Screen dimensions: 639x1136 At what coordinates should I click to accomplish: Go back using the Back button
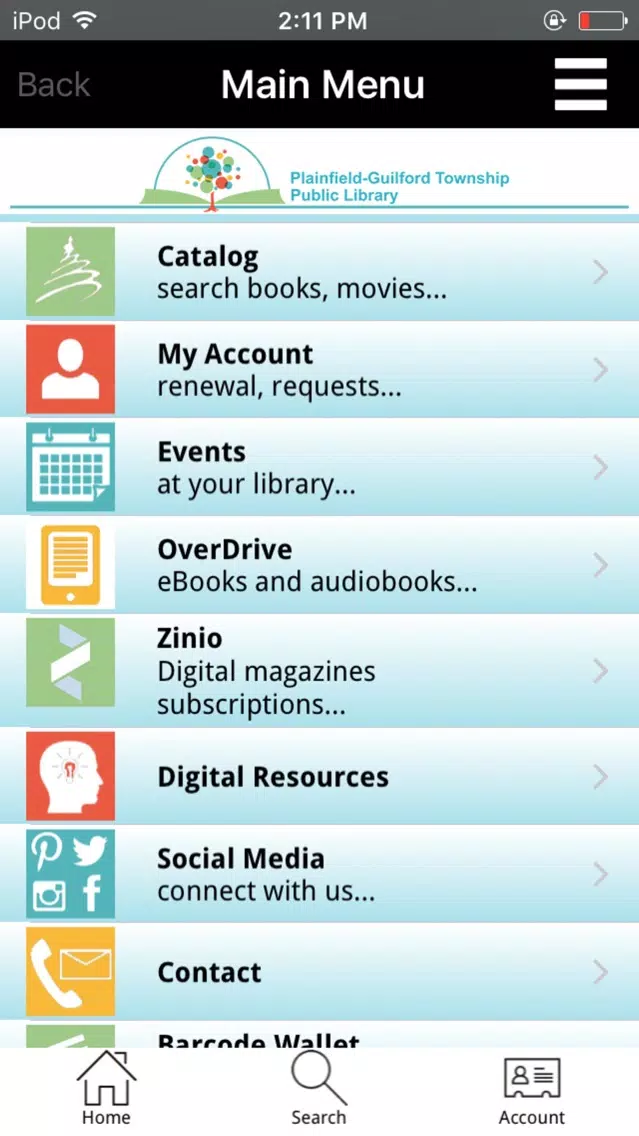54,85
